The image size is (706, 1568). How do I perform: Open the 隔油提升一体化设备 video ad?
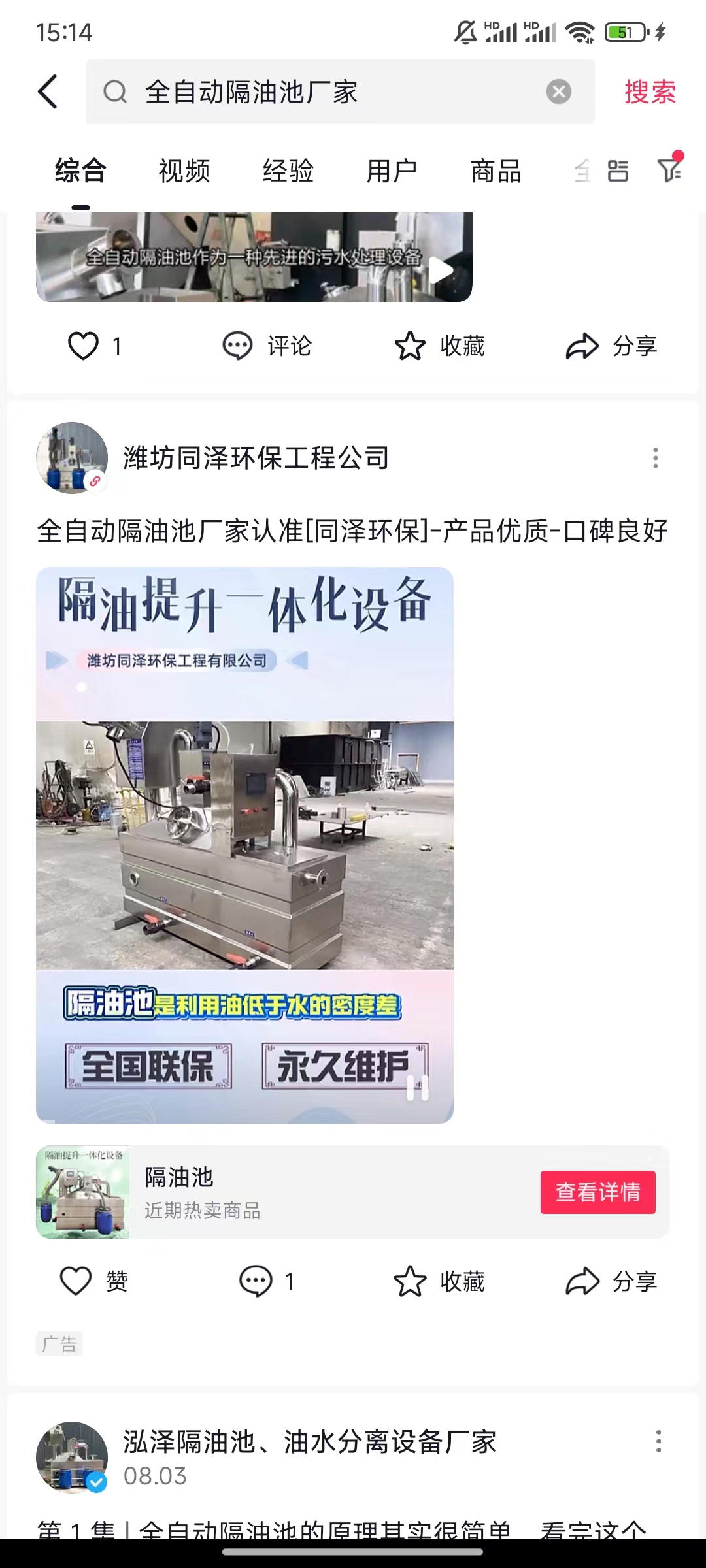tap(244, 844)
